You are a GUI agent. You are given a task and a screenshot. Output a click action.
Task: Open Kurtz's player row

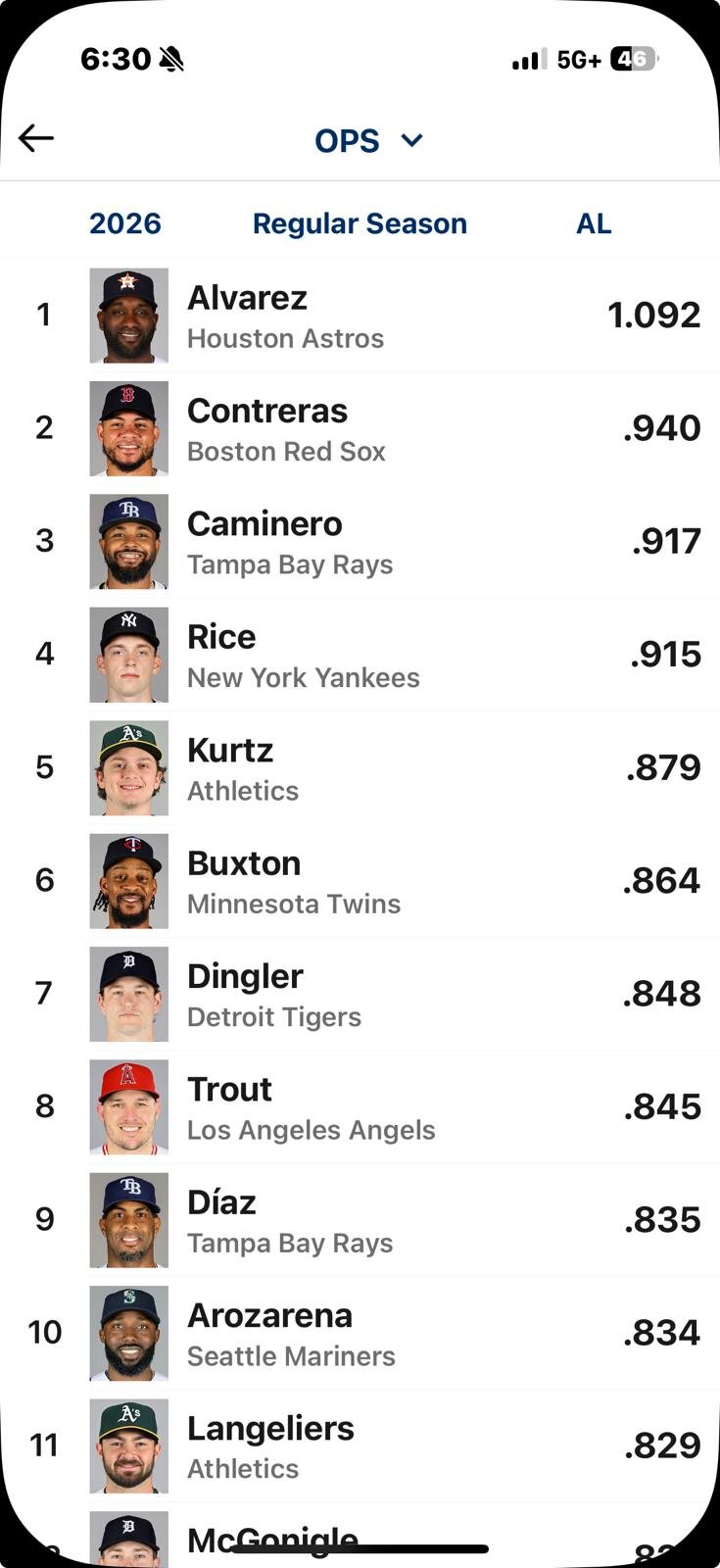tap(360, 767)
